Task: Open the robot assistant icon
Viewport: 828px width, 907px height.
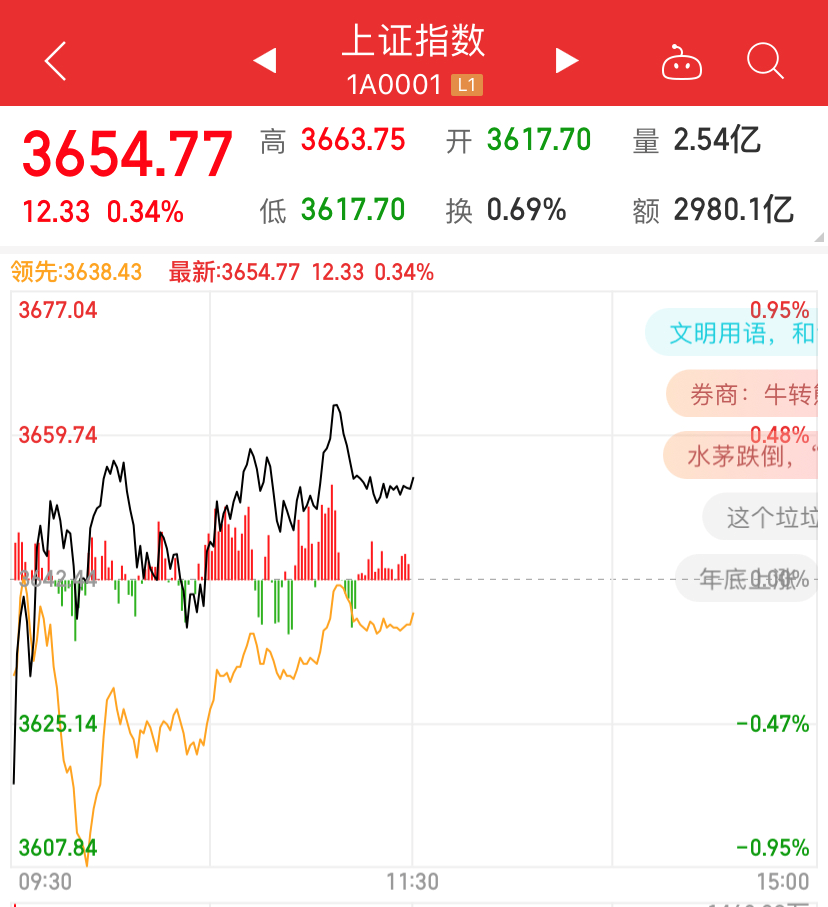Action: pyautogui.click(x=682, y=63)
